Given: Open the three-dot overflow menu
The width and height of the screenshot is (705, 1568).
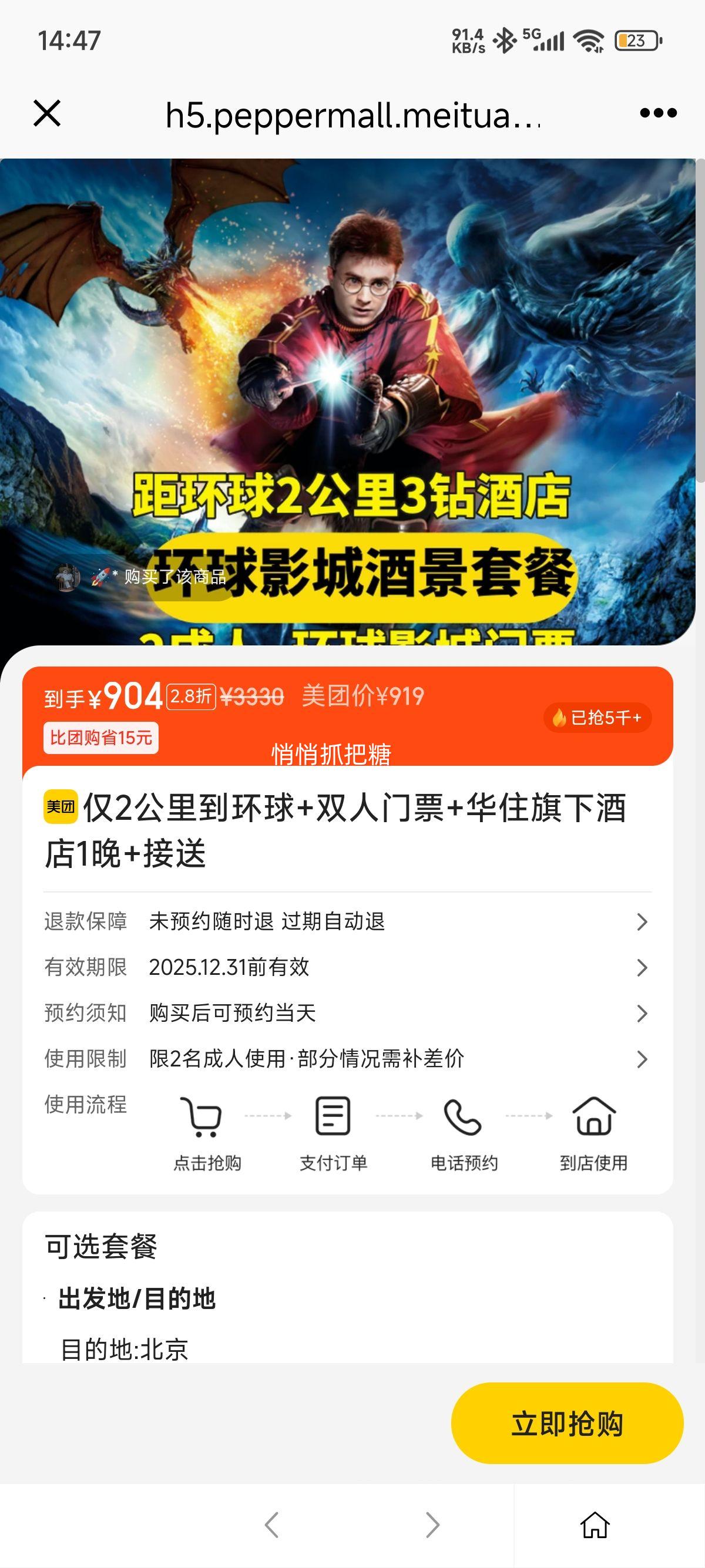Looking at the screenshot, I should [658, 113].
